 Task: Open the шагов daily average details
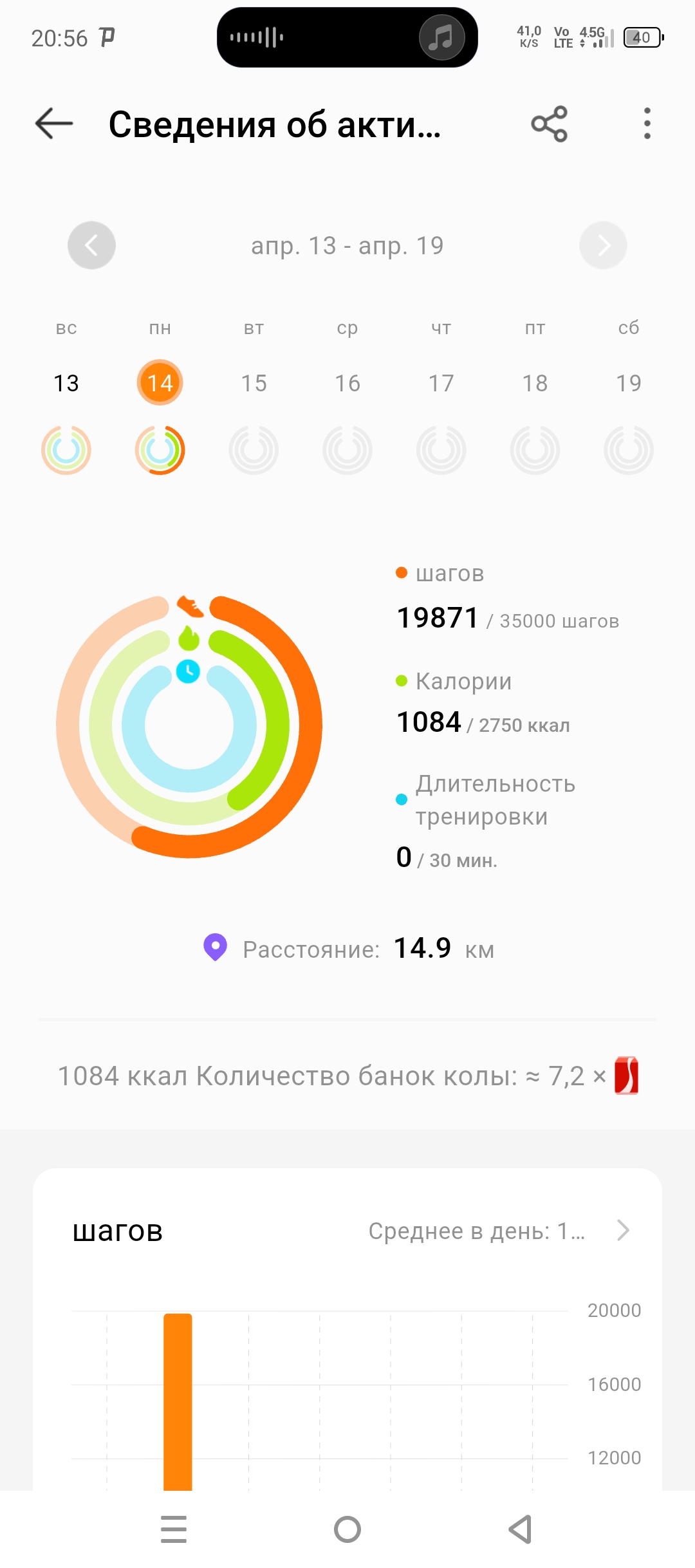(499, 1231)
